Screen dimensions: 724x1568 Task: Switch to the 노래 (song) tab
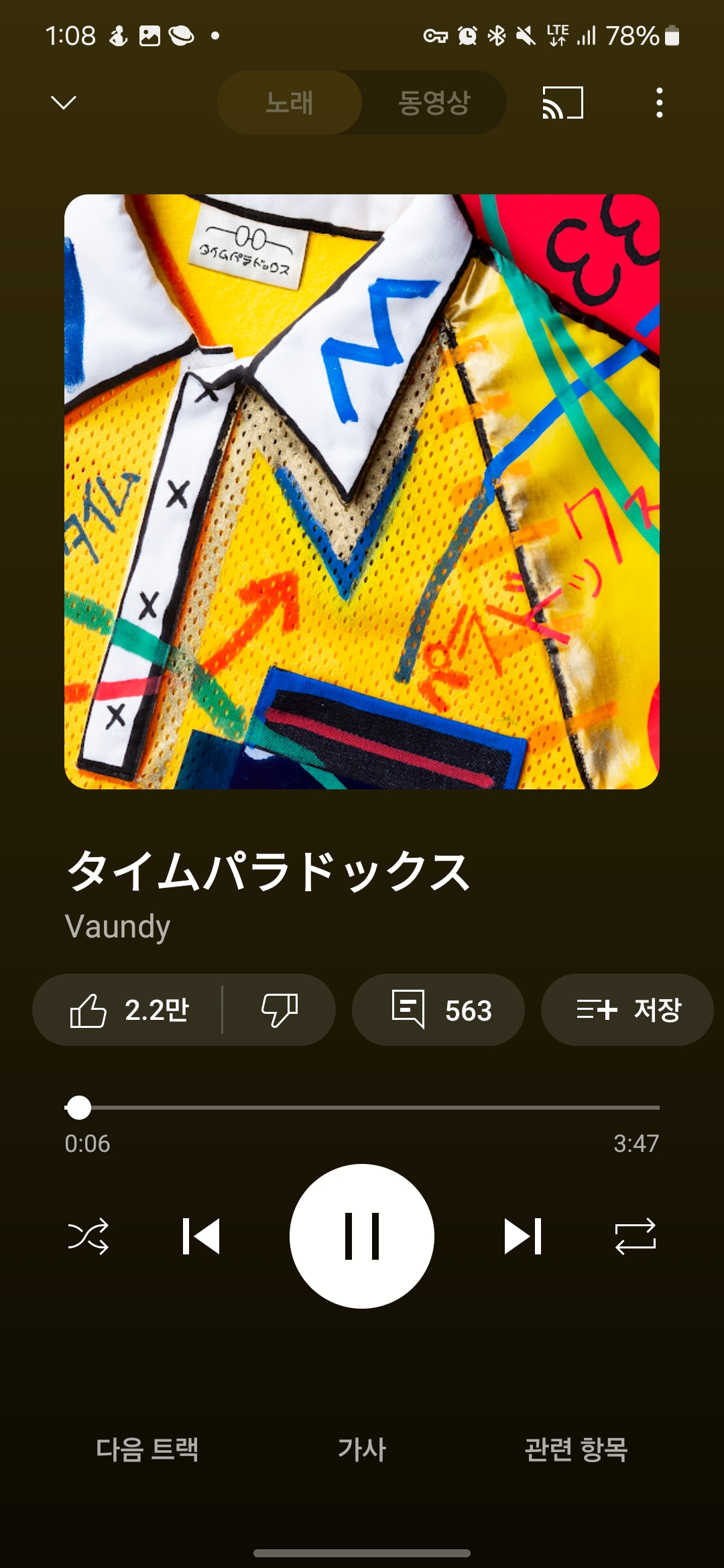tap(290, 103)
